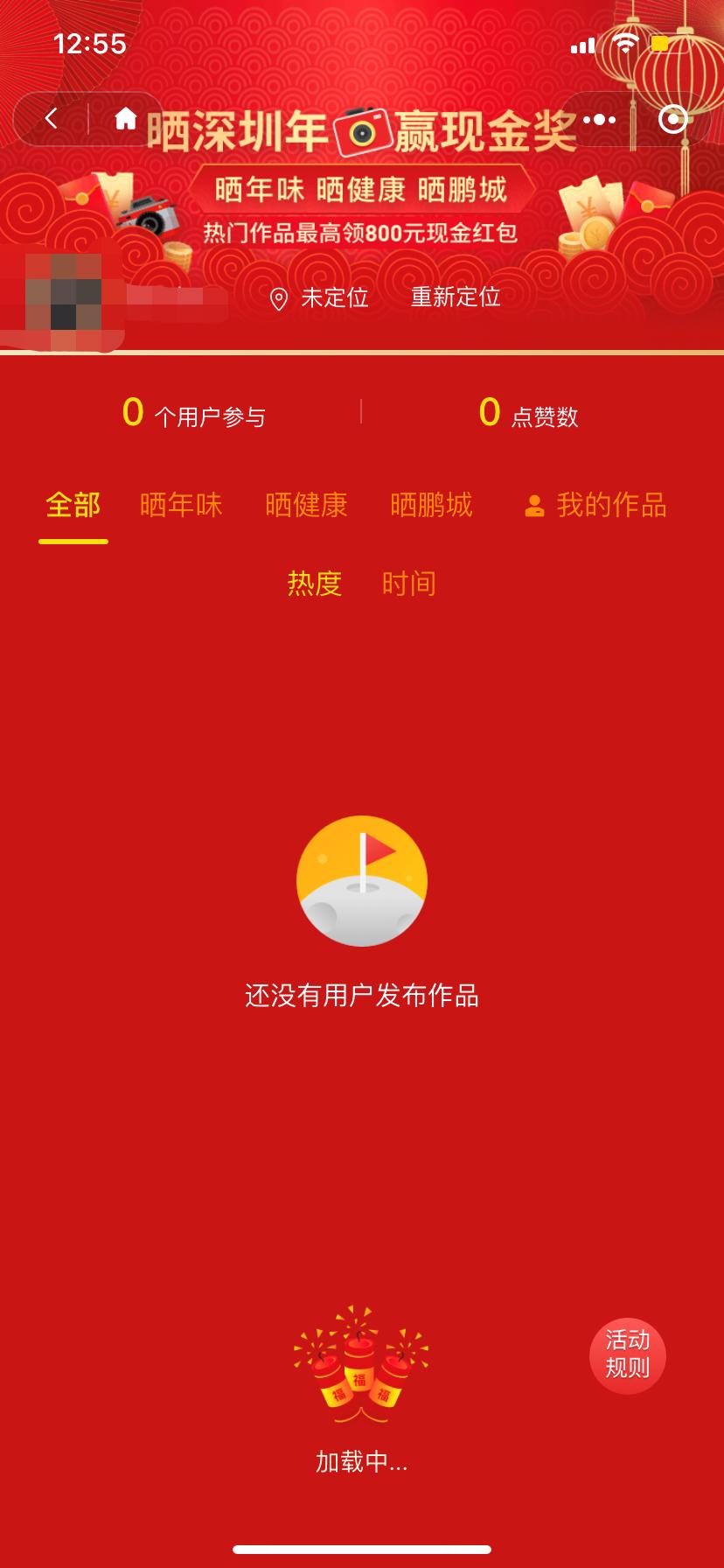
Task: Open 我的作品 tab
Action: point(595,506)
